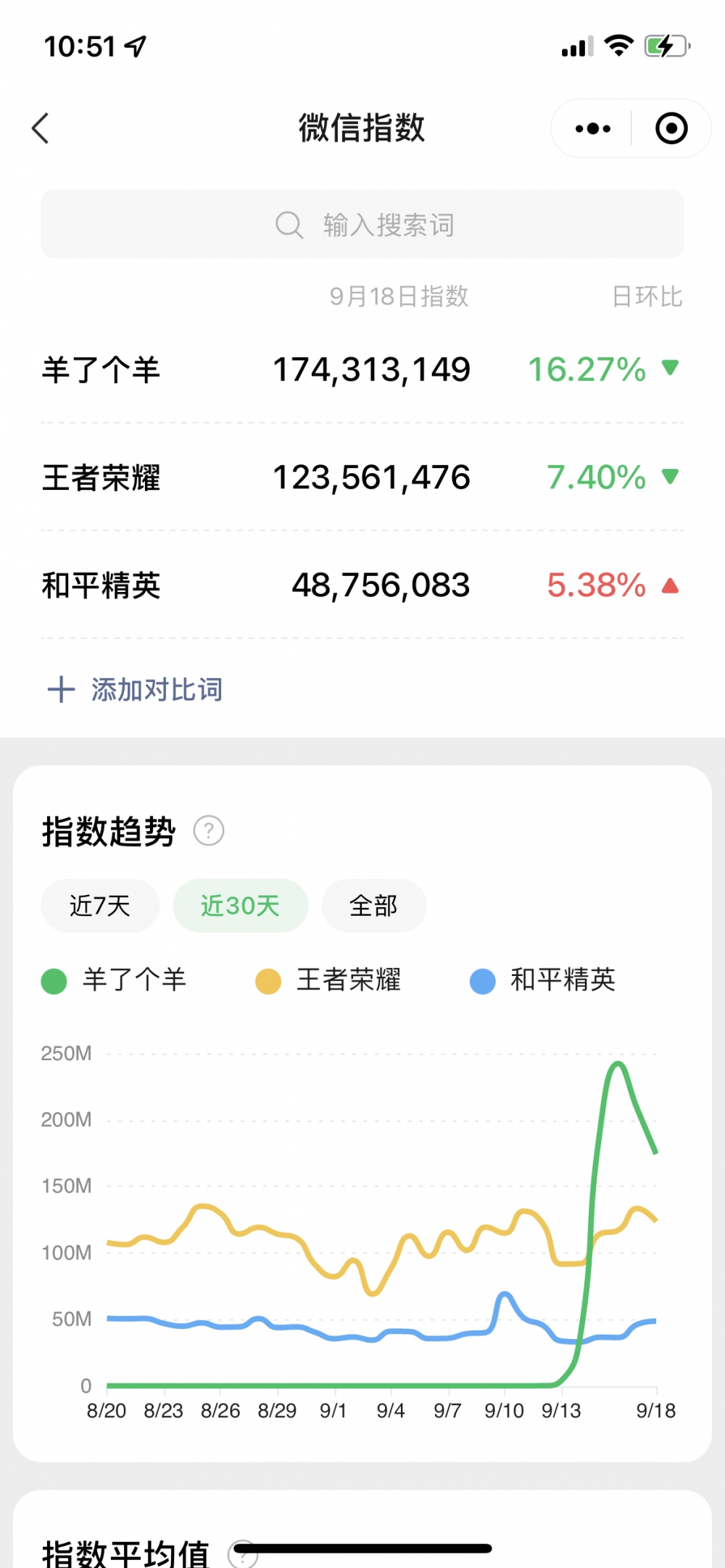Tap the 输入搜索词 search box
725x1568 pixels.
(362, 225)
